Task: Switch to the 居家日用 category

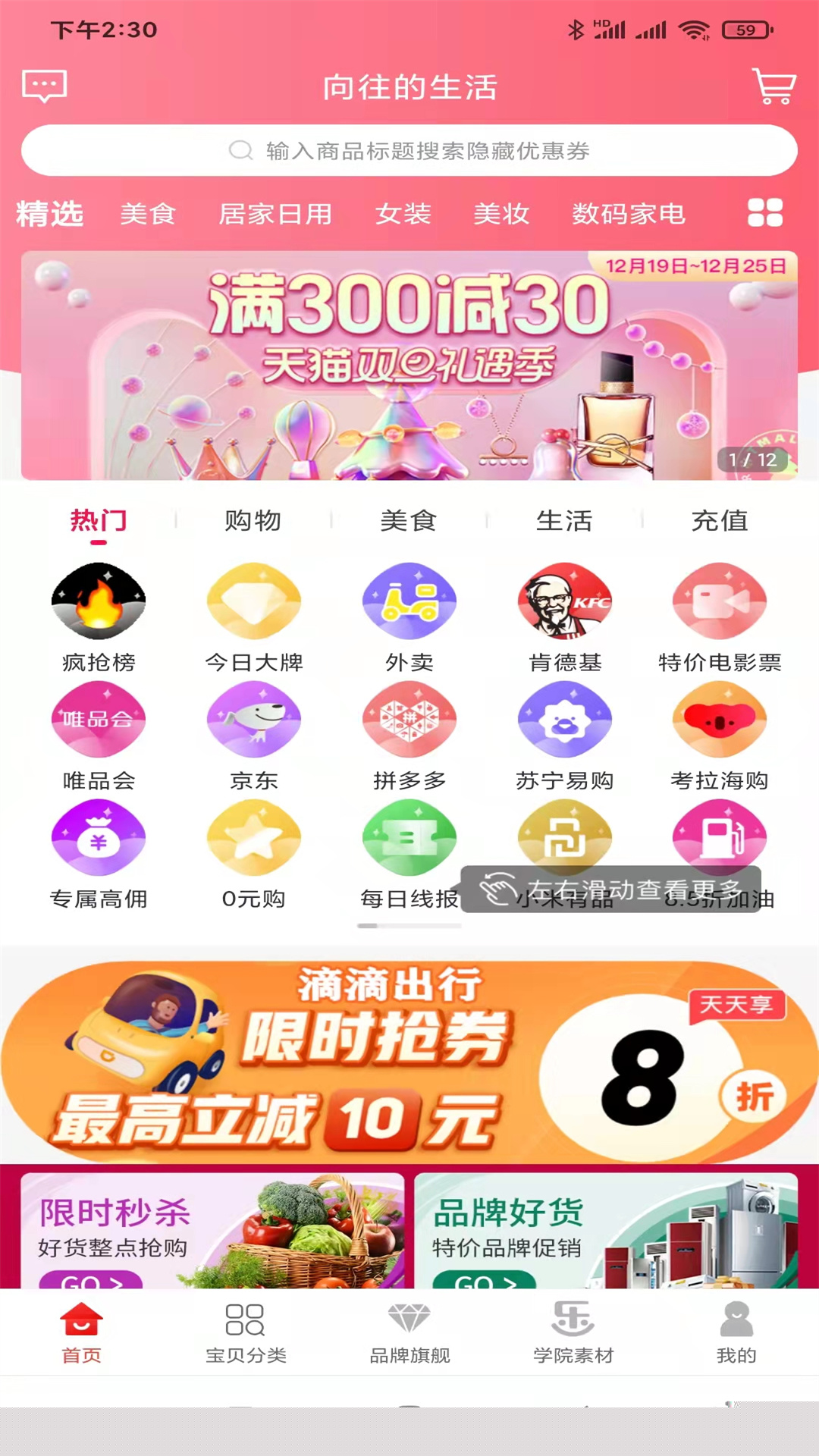Action: pyautogui.click(x=275, y=214)
